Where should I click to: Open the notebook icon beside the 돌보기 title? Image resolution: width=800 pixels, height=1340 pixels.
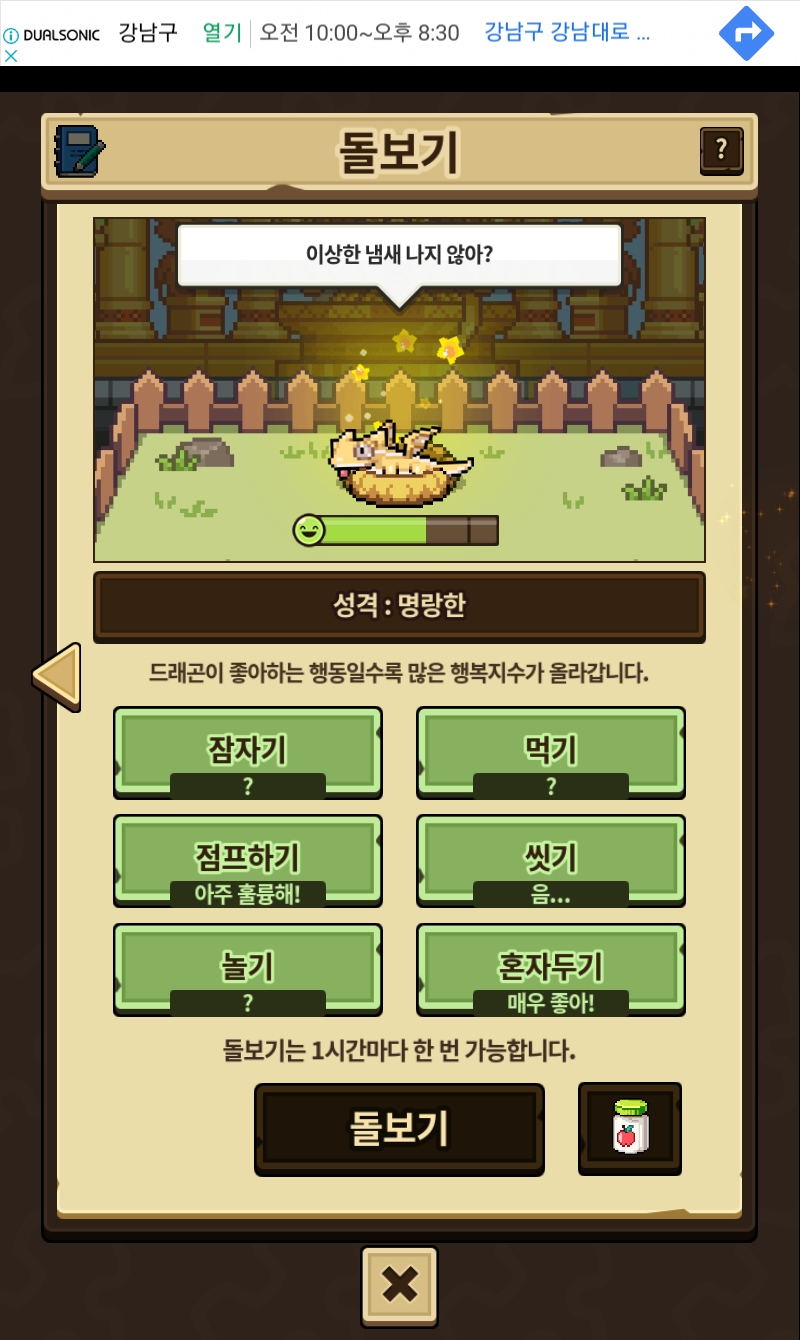coord(80,152)
